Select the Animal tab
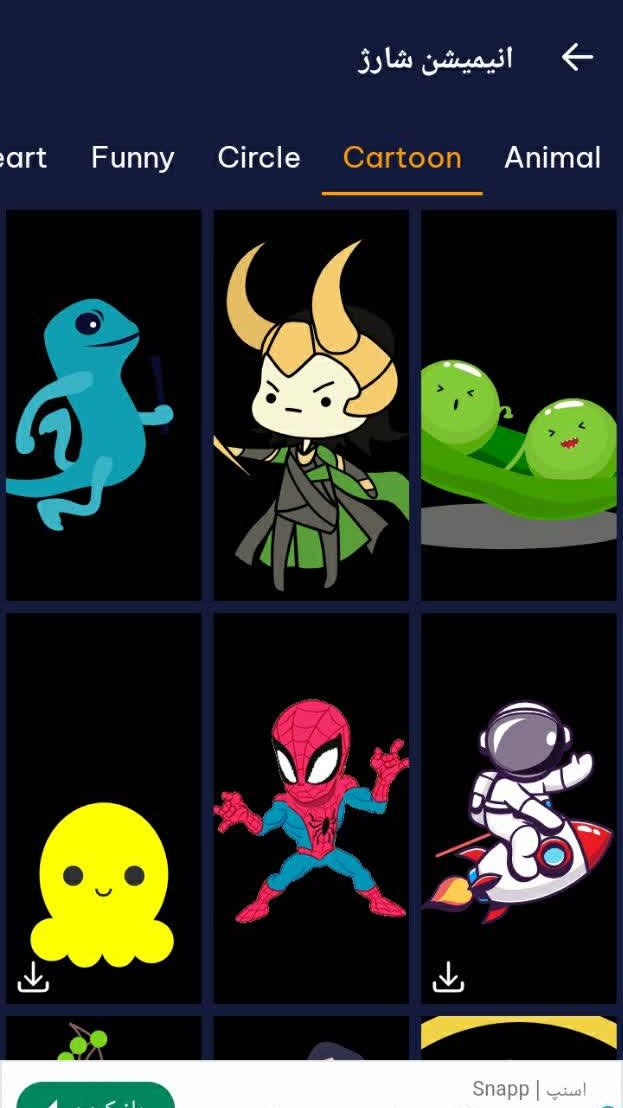 click(552, 158)
